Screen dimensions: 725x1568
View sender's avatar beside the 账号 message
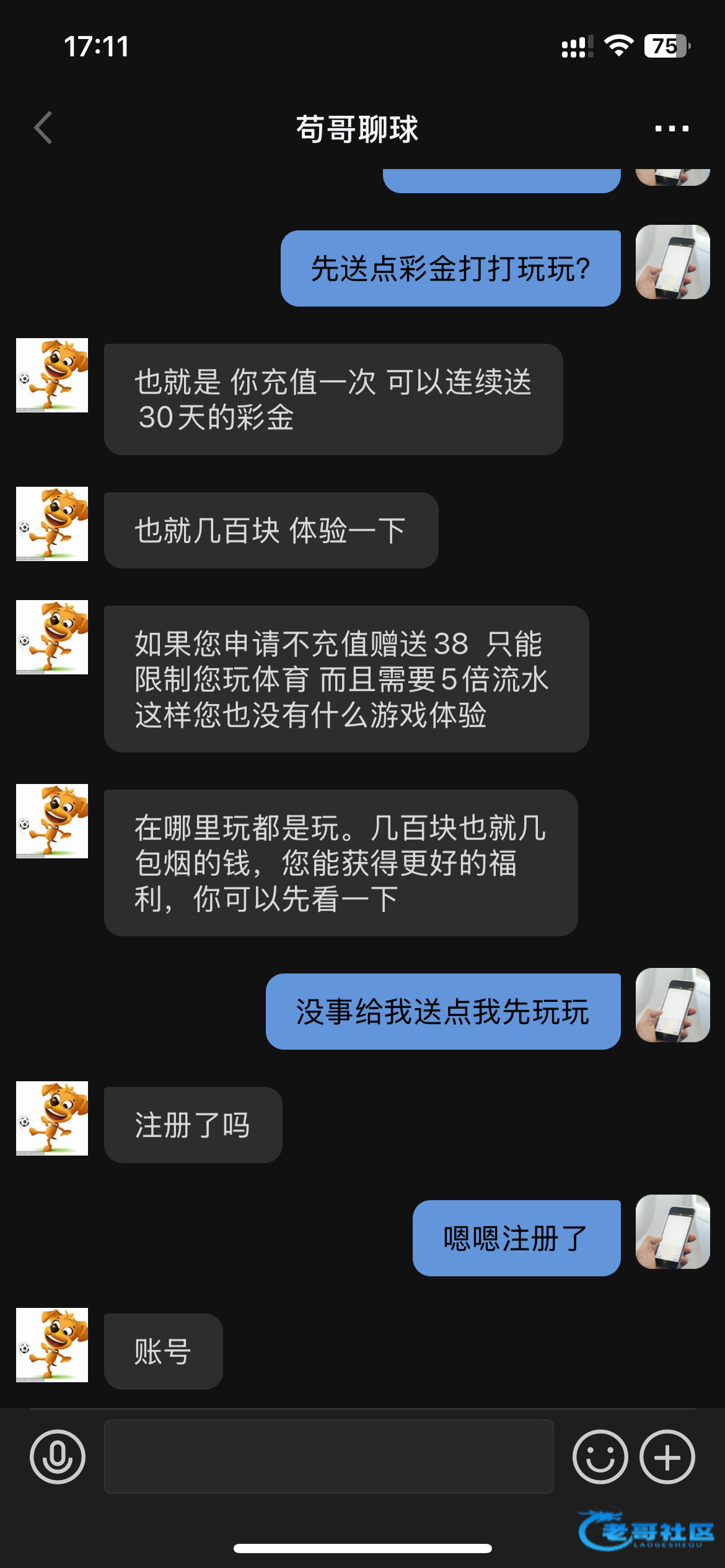(x=52, y=1344)
